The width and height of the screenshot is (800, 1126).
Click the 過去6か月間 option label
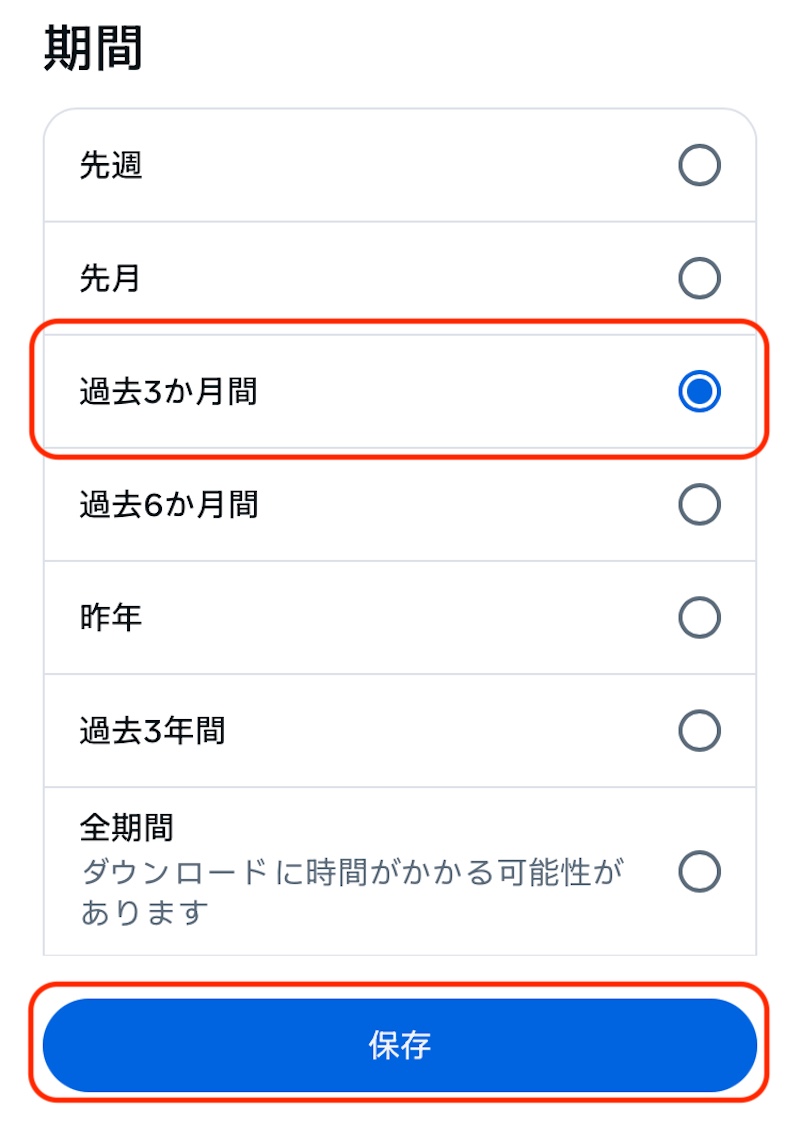[x=150, y=506]
